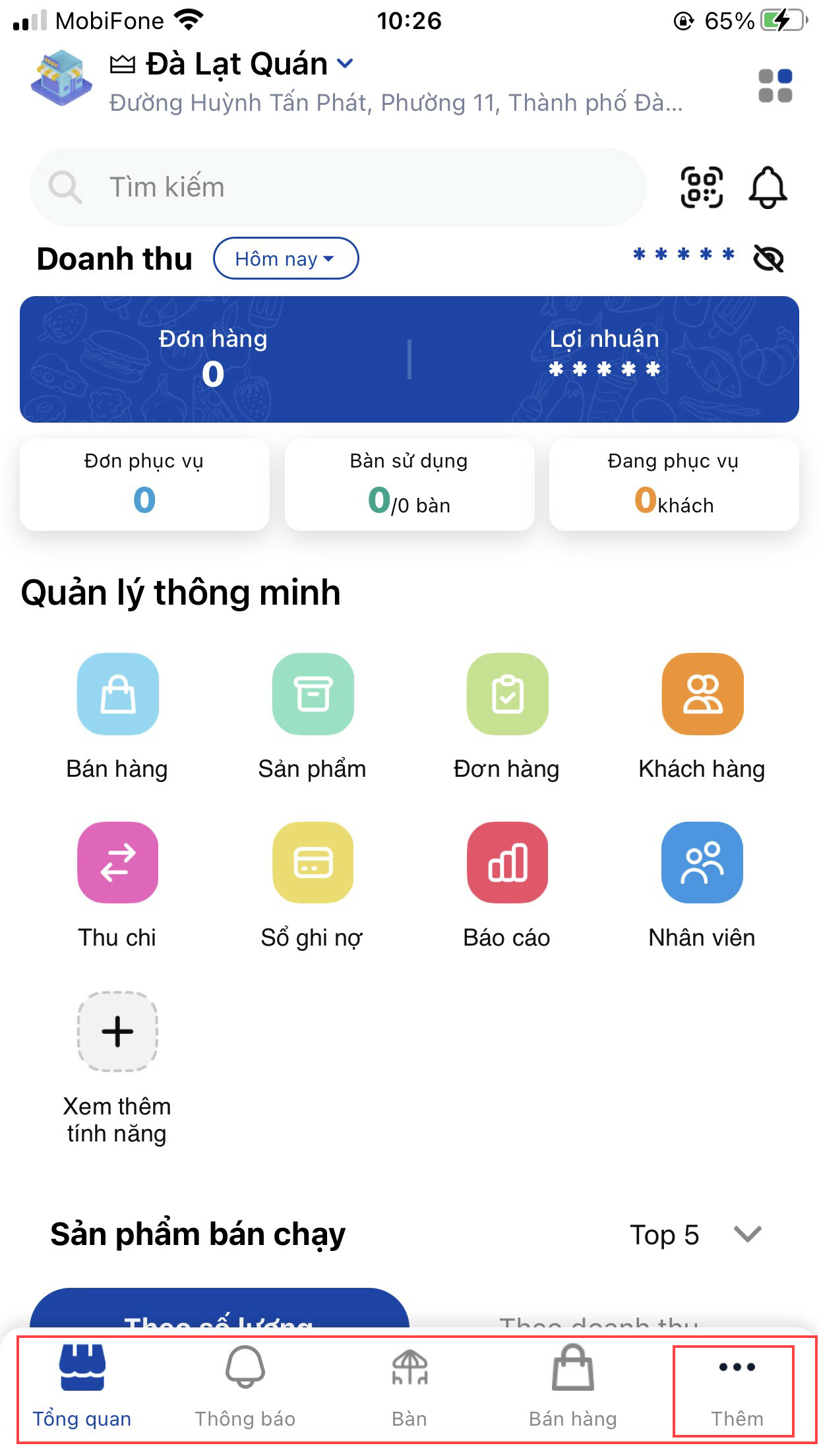Open the Thu chi feature
This screenshot has height=1456, width=819.
pos(118,863)
